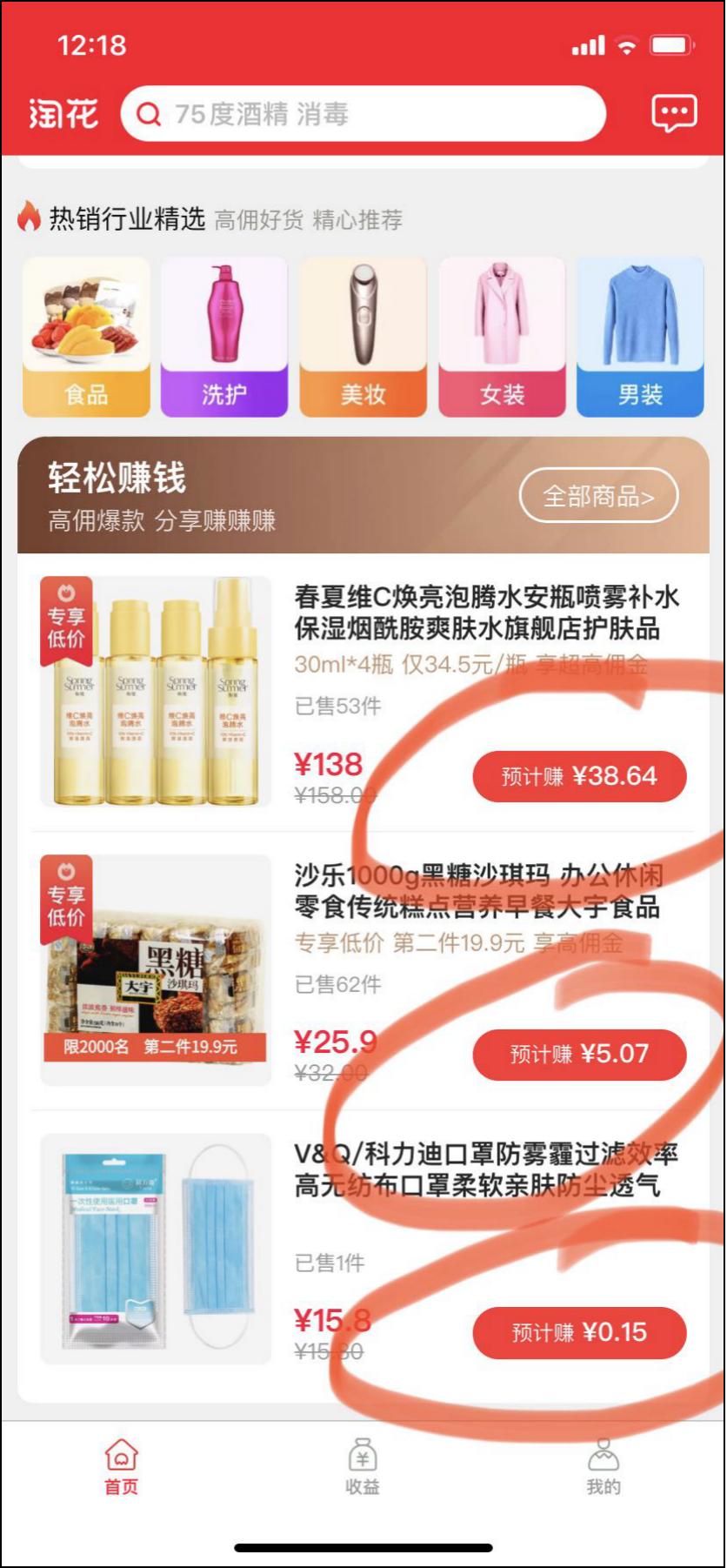
Task: Tap 预计赚 ¥38.64 button
Action: coord(579,776)
